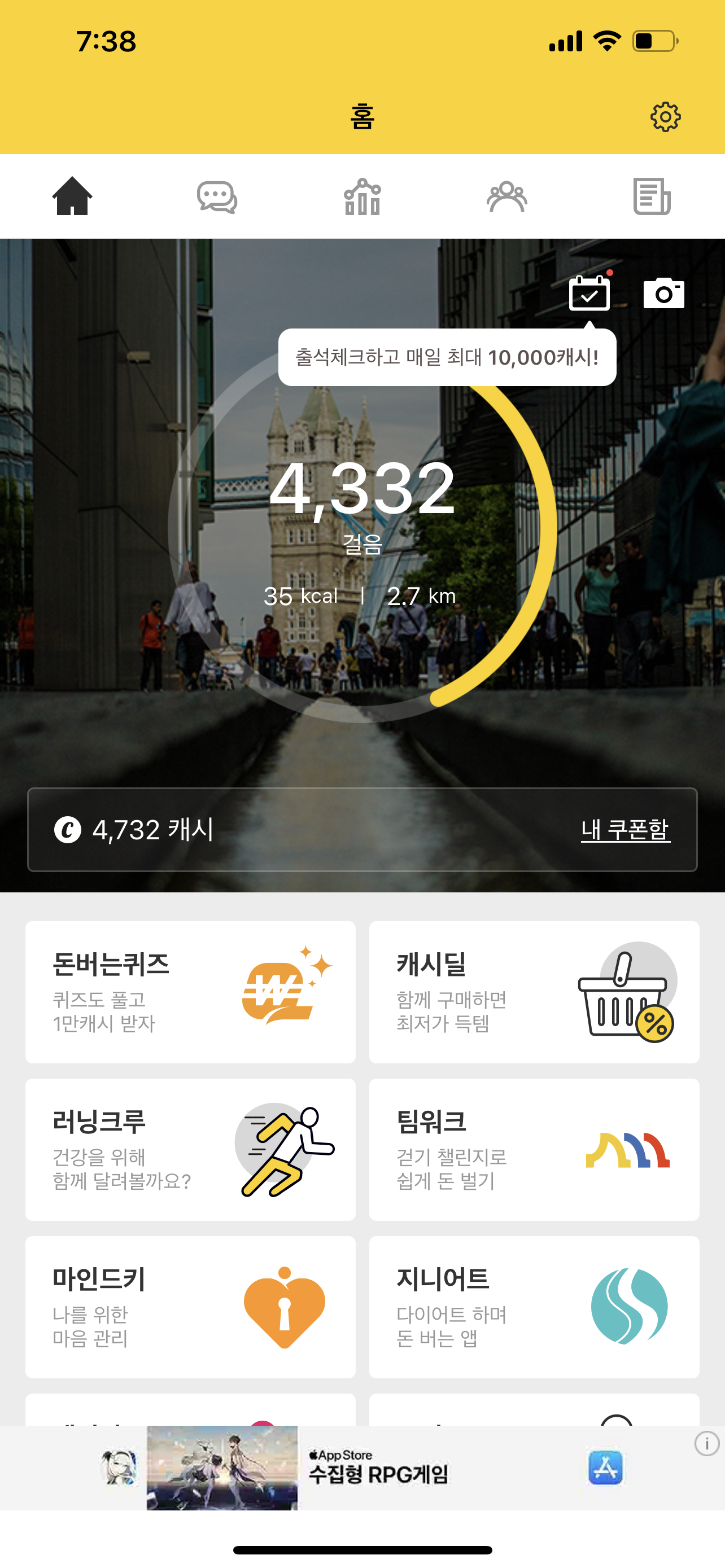Screen dimensions: 725x1568
Task: Switch to the news feed tab
Action: pyautogui.click(x=652, y=196)
